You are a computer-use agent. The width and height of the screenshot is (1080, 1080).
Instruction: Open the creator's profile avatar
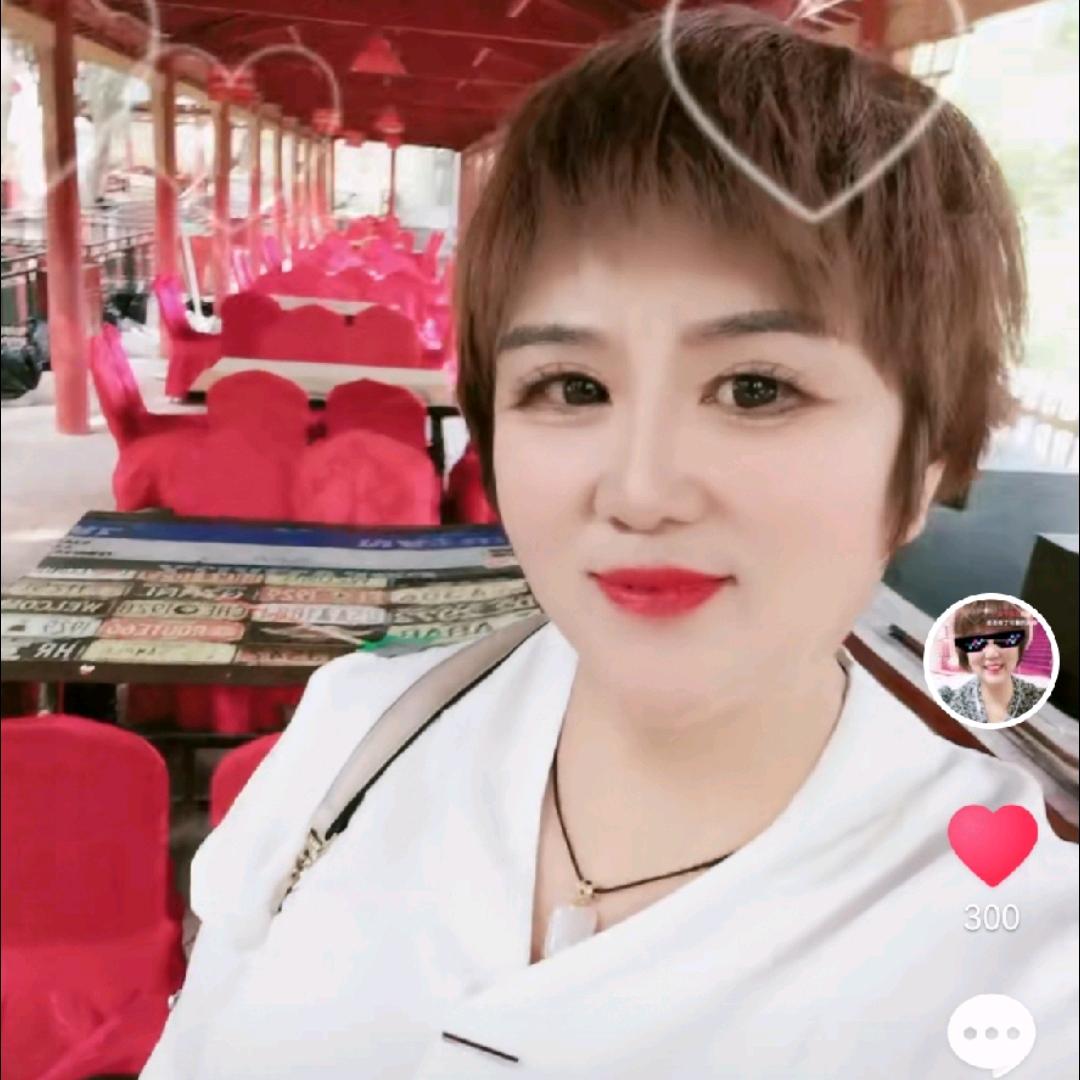(x=990, y=661)
